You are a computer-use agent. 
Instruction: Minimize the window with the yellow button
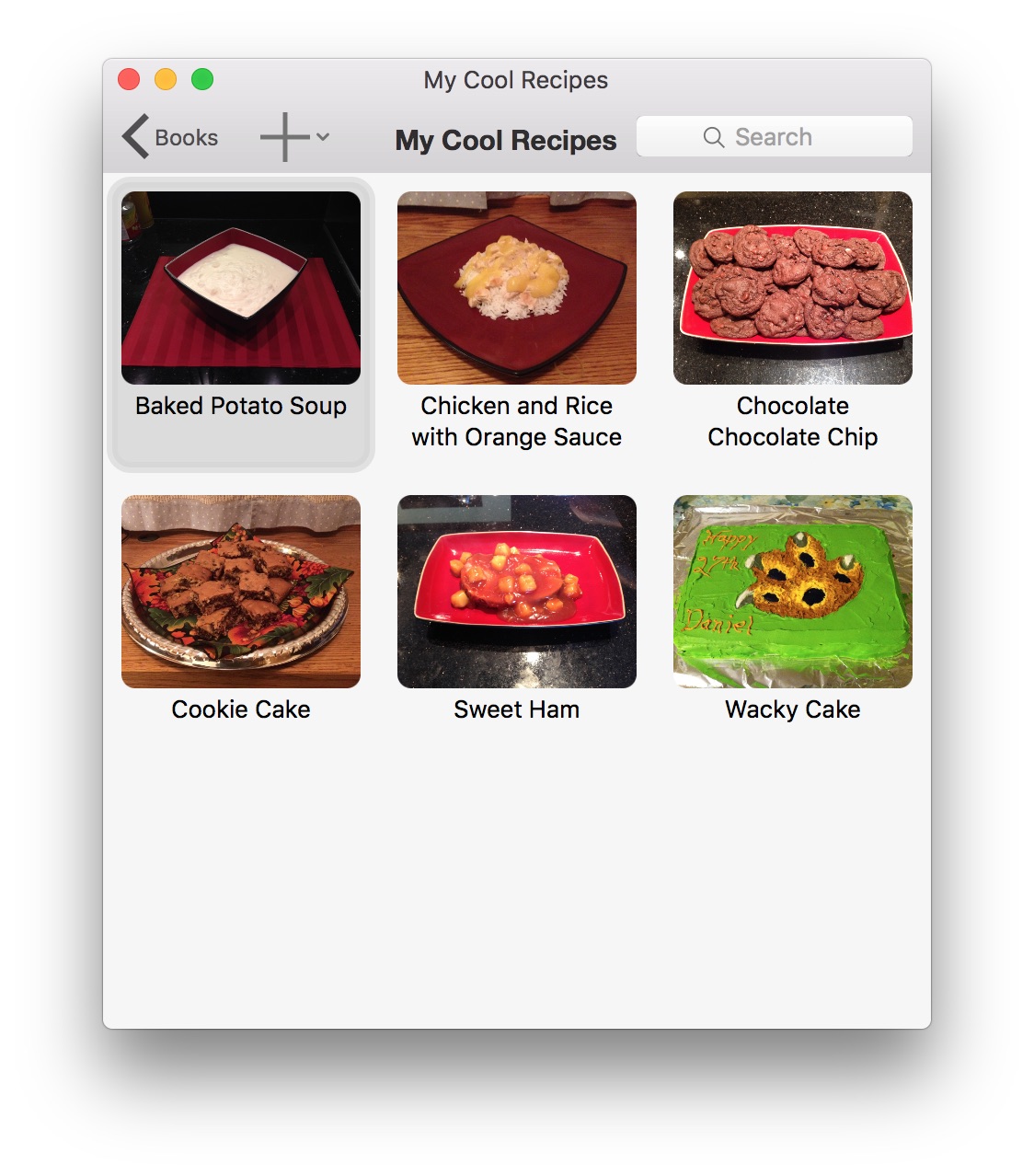(166, 80)
